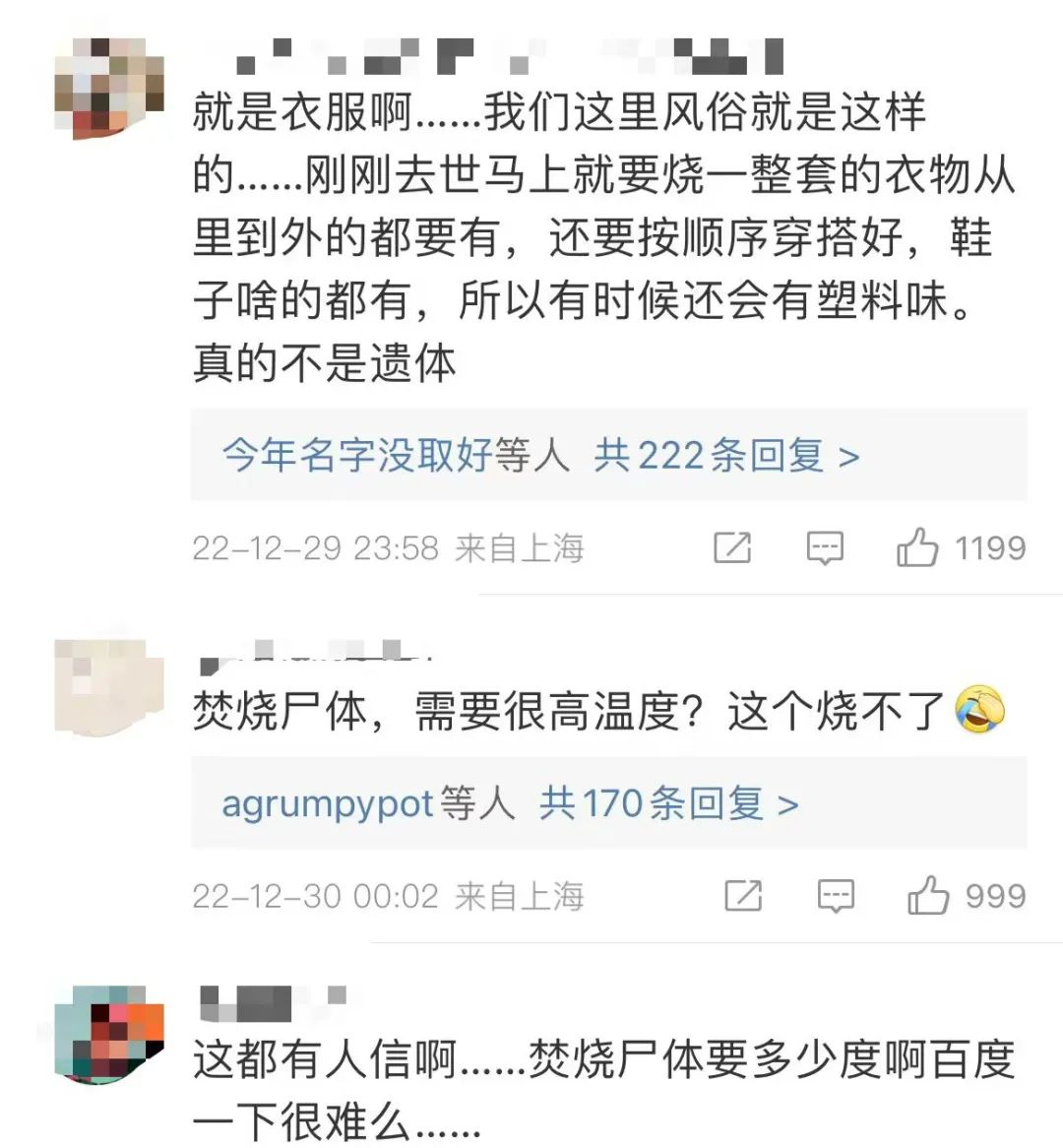Share the comment posted 22-12-29 23:58
1063x1148 pixels.
pos(732,547)
